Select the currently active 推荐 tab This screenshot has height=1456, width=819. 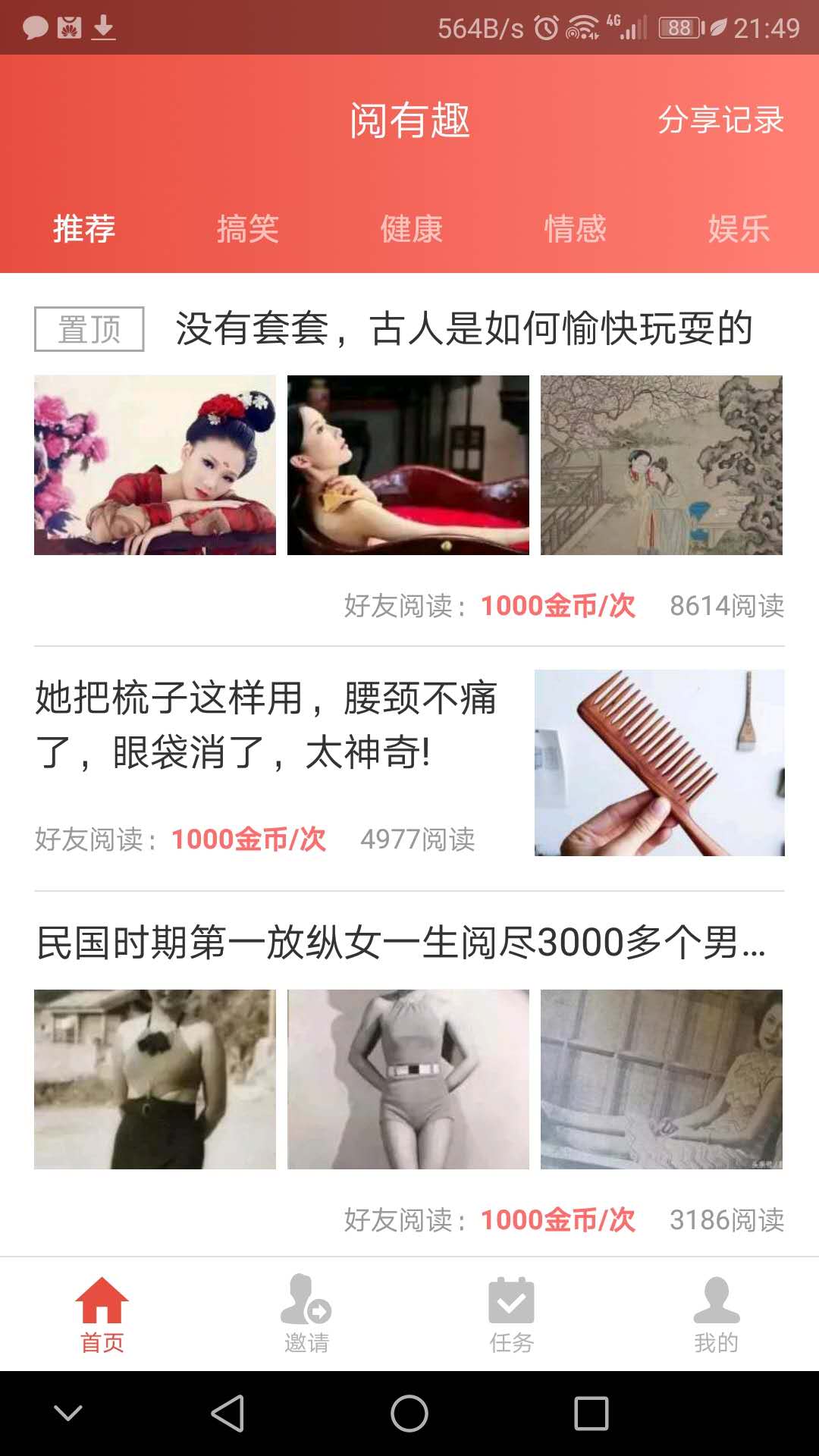[83, 229]
